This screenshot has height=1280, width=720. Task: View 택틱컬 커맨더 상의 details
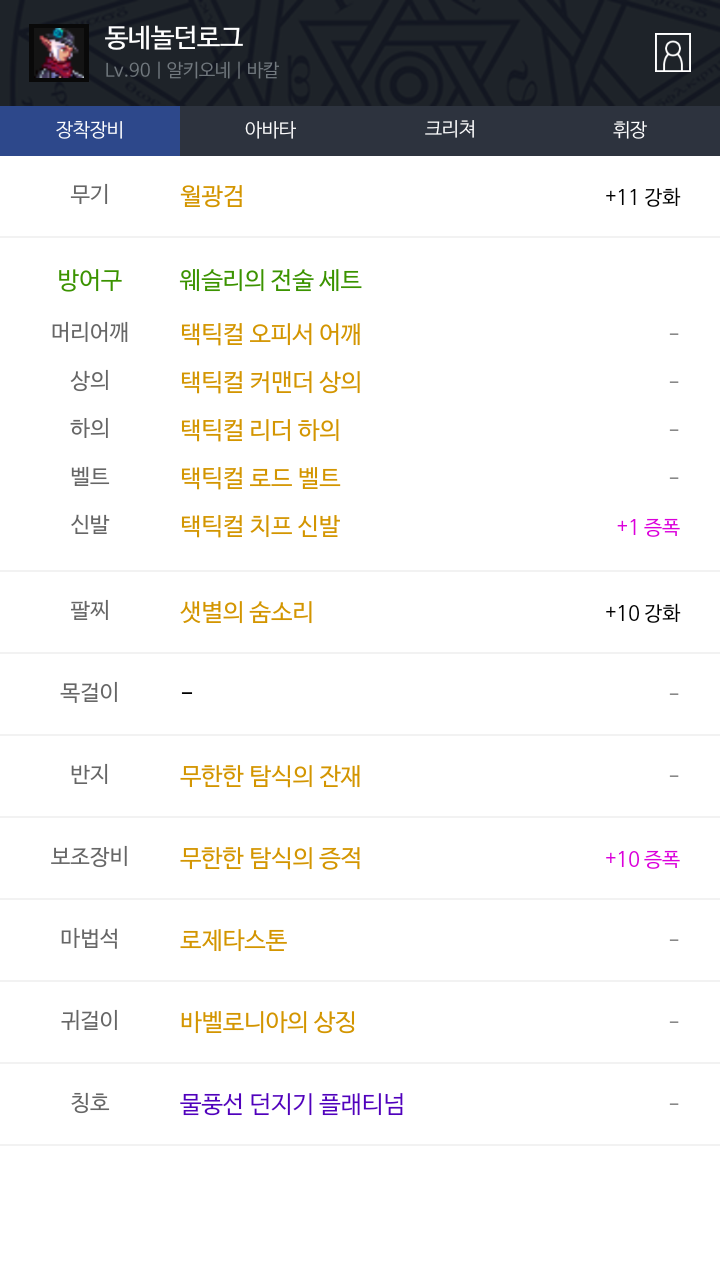[x=271, y=382]
